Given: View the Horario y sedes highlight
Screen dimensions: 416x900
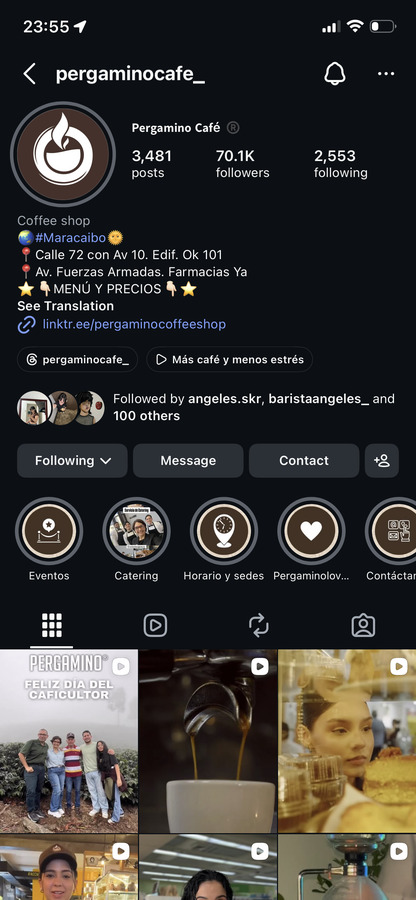Looking at the screenshot, I should pos(224,531).
